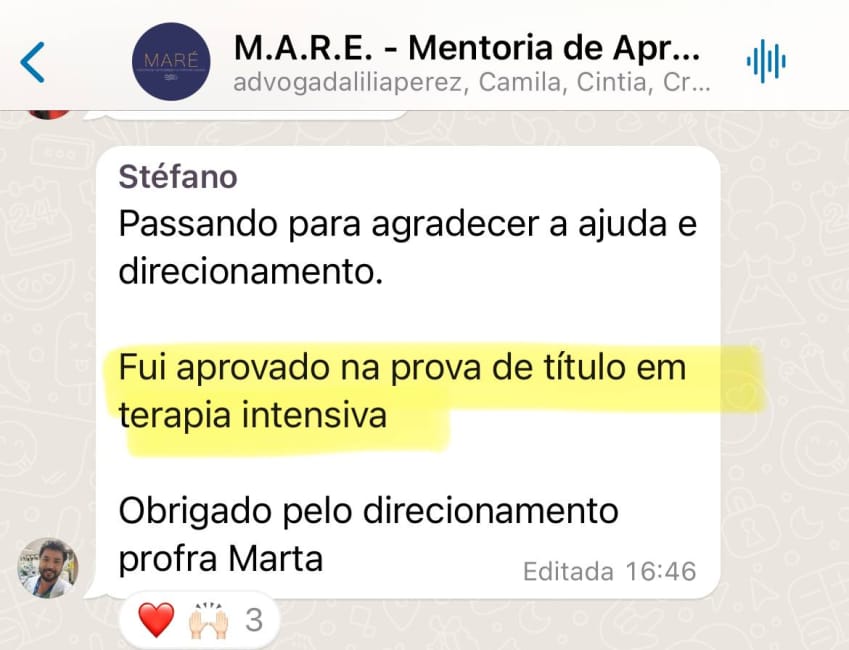Go back to the chat list
The height and width of the screenshot is (650, 849).
[34, 62]
